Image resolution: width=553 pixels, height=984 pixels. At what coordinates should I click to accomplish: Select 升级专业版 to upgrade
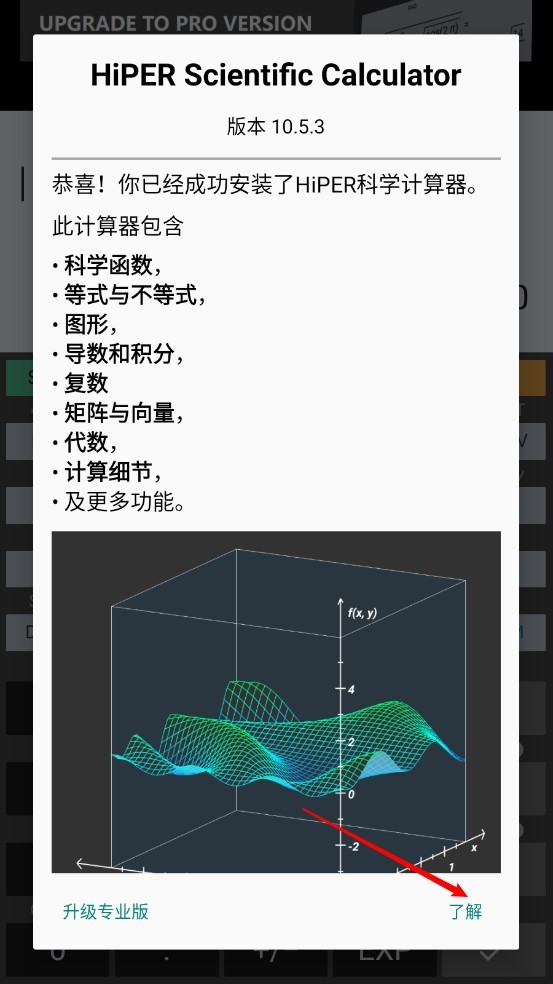click(105, 911)
